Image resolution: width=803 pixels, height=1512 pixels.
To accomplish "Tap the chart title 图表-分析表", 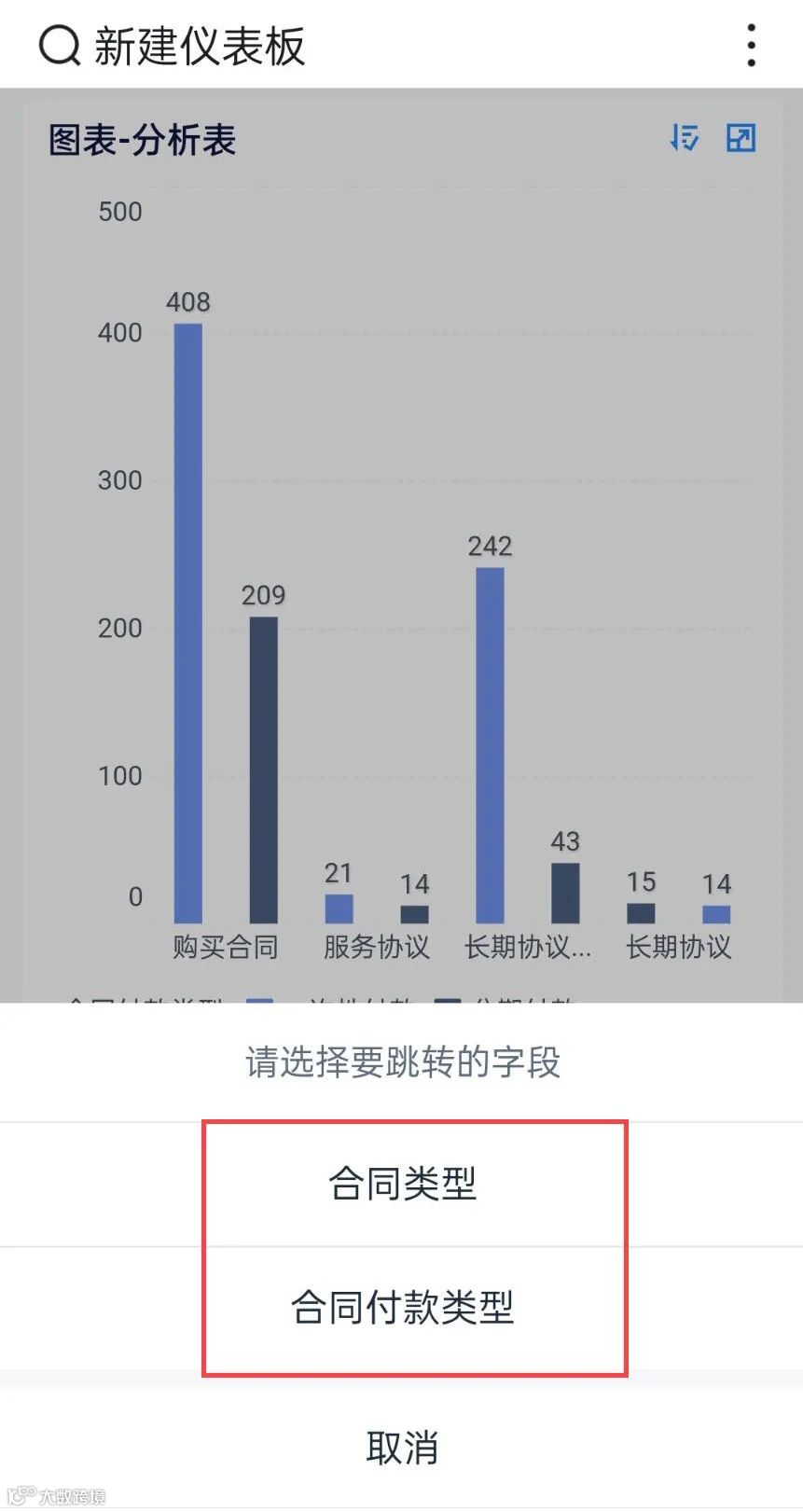I will pos(141,140).
